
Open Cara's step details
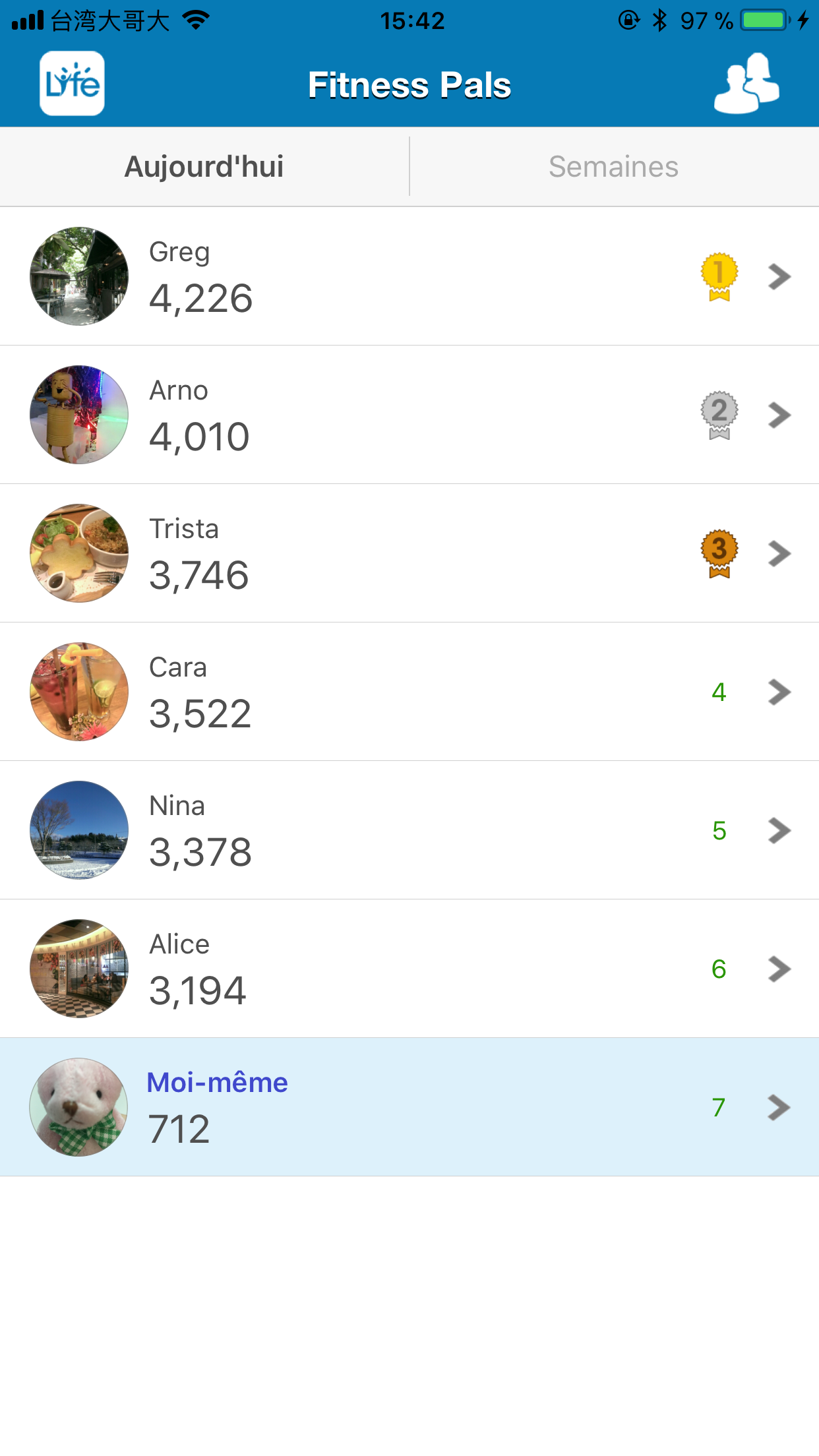409,692
